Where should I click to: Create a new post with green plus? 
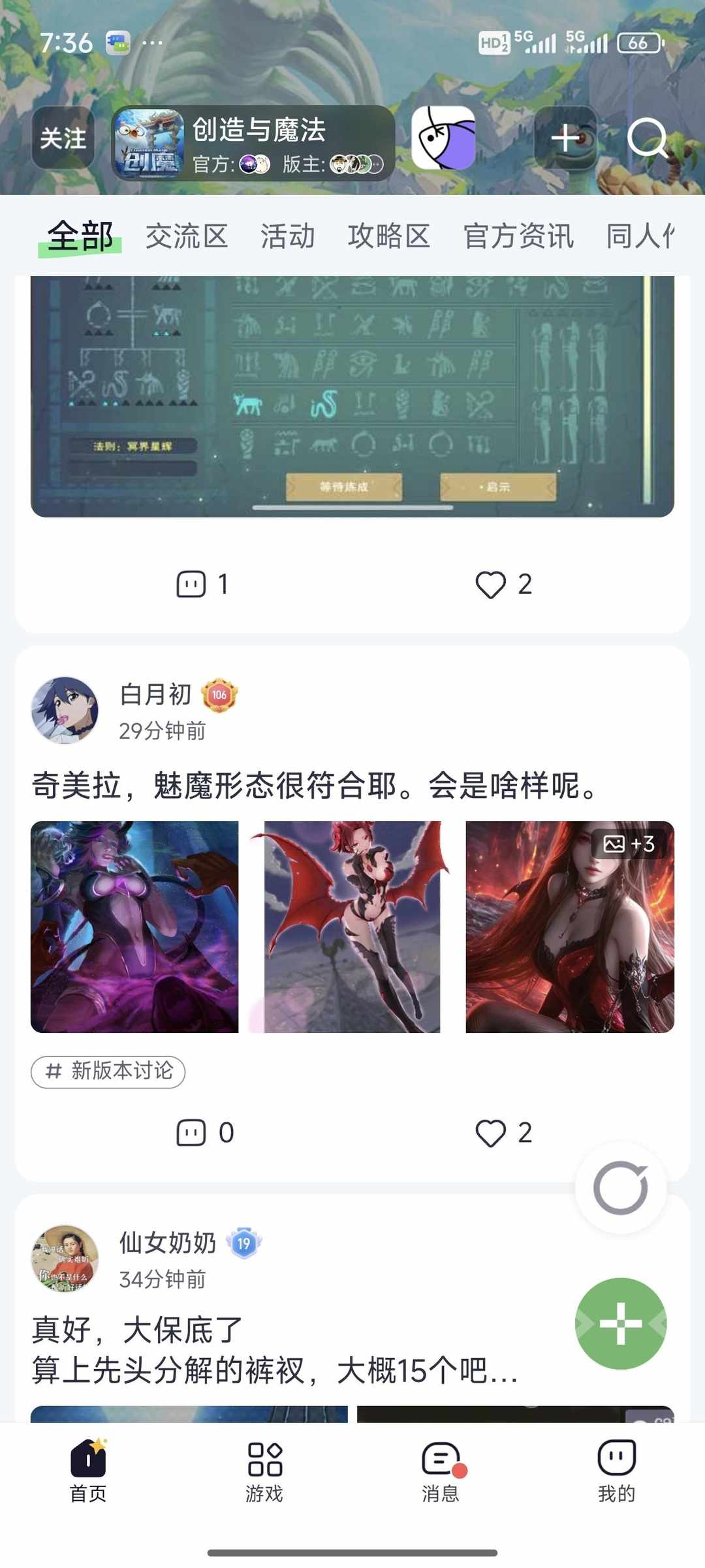coord(620,1323)
